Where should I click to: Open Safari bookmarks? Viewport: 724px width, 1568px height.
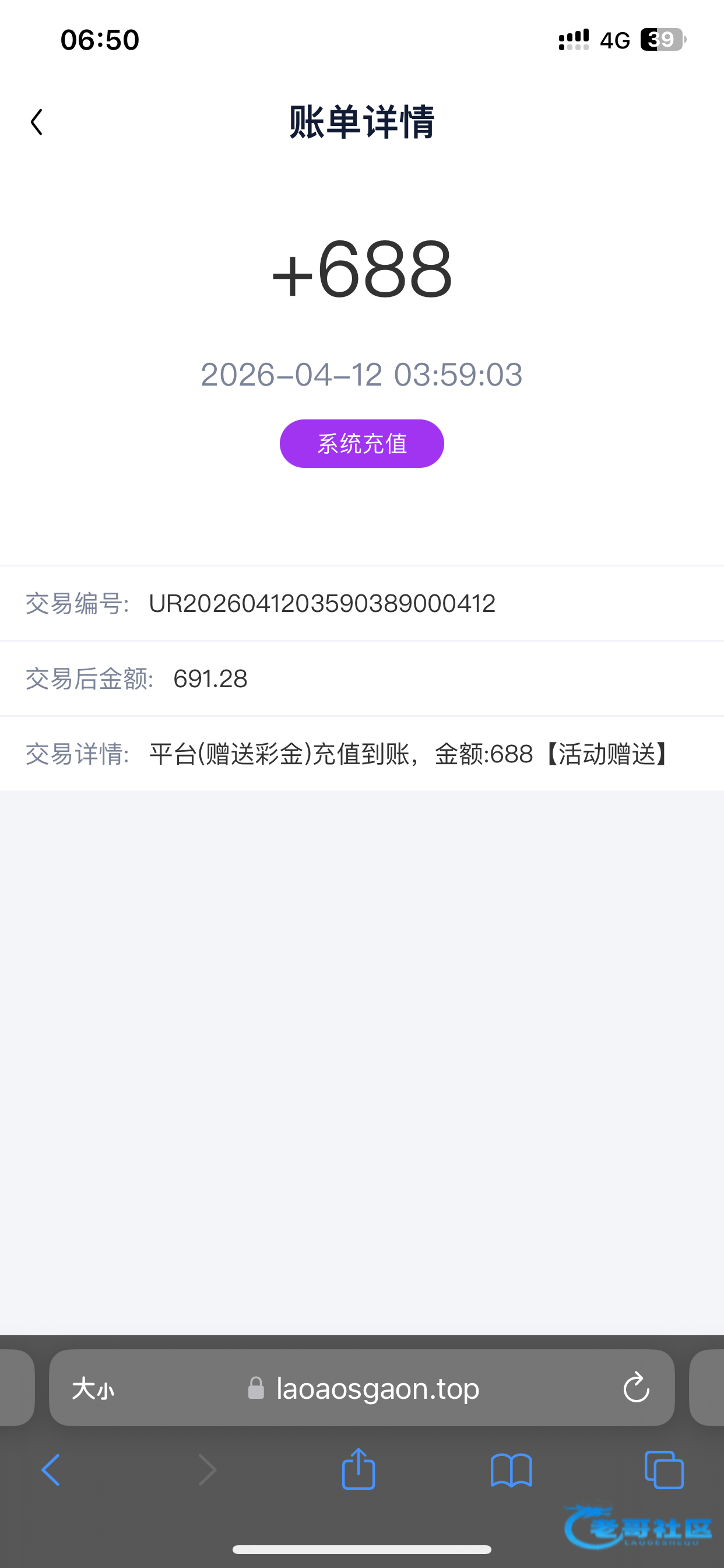[511, 1470]
